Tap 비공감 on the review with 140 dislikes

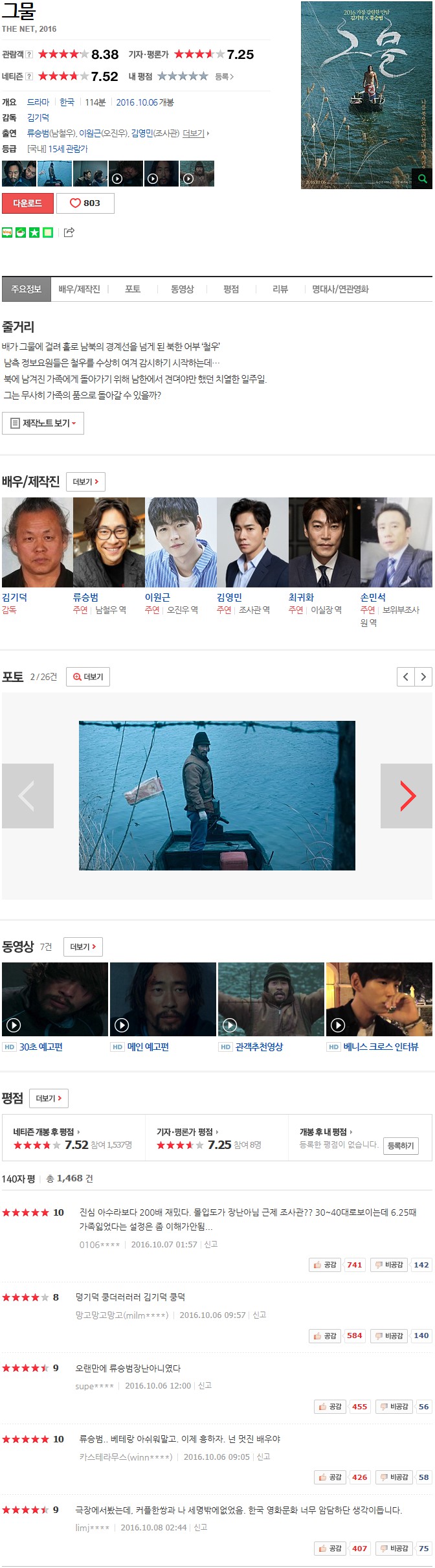[390, 1335]
